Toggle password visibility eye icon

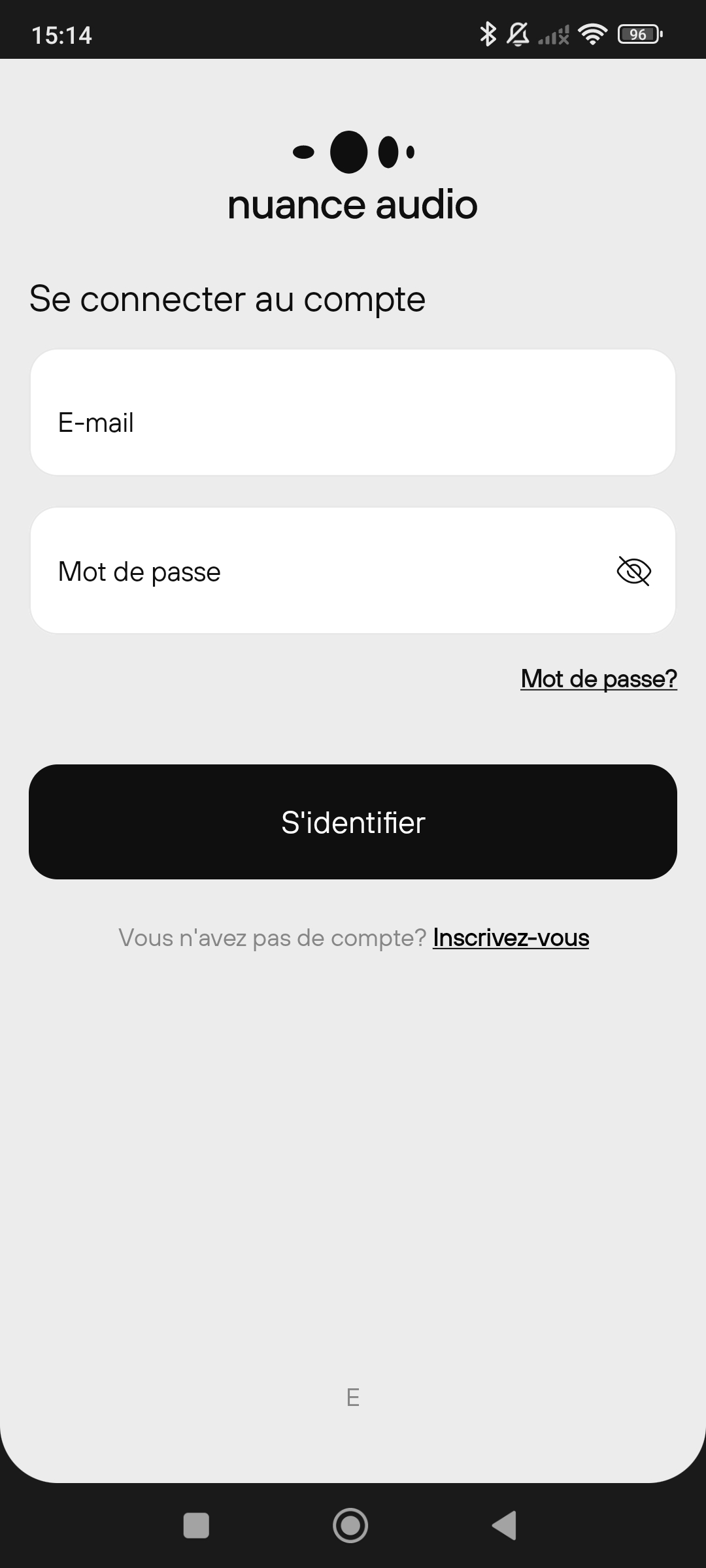(x=633, y=571)
